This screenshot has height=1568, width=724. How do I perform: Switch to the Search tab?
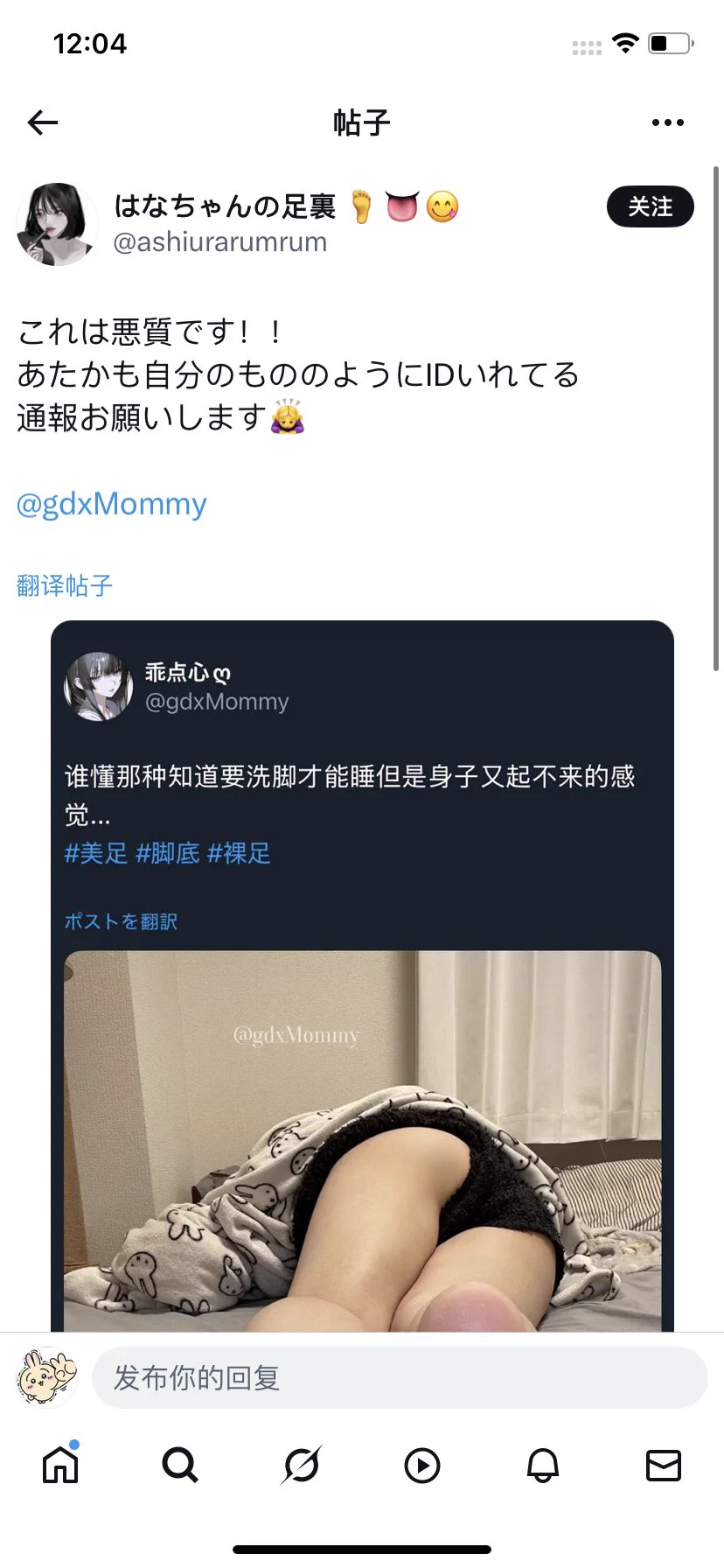click(x=180, y=1465)
